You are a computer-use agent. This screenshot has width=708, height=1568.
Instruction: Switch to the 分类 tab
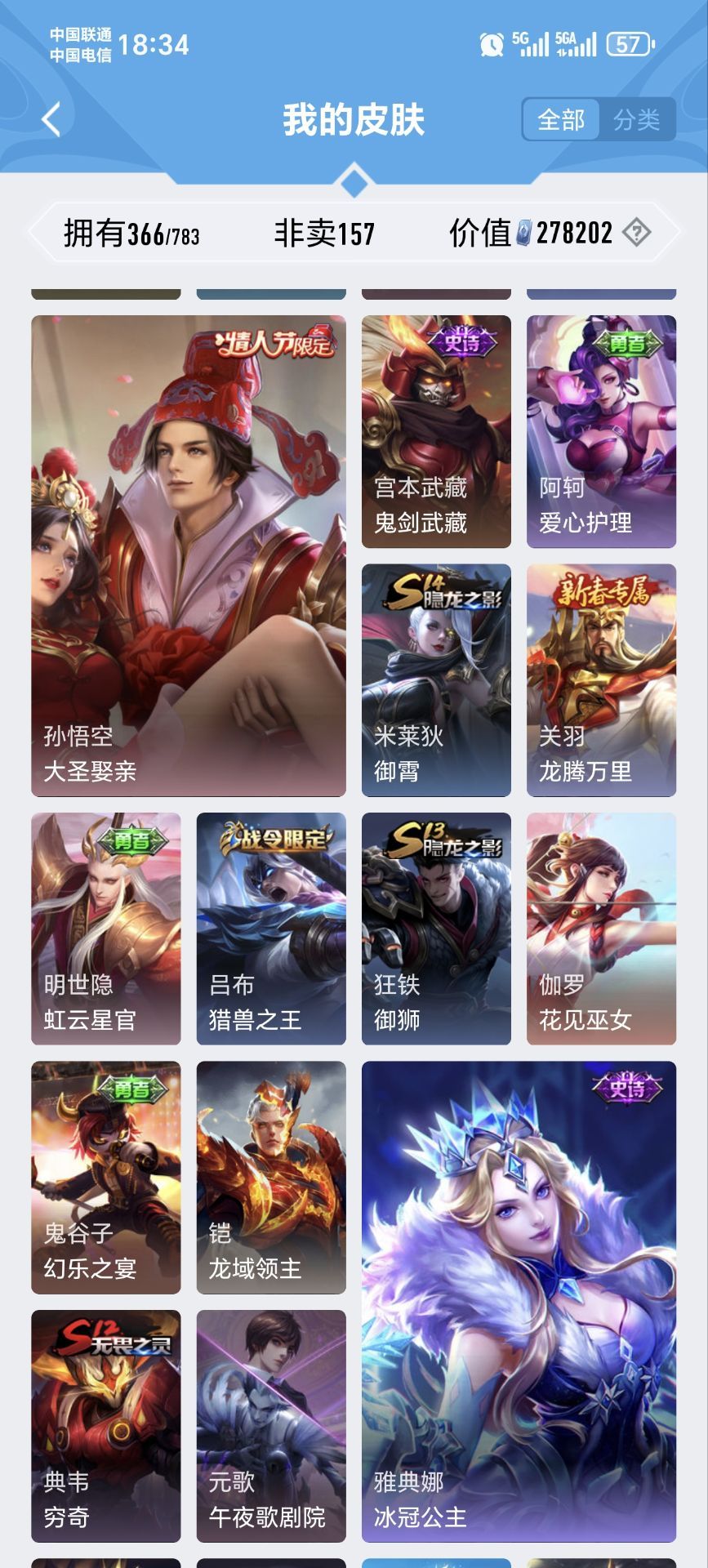coord(636,120)
